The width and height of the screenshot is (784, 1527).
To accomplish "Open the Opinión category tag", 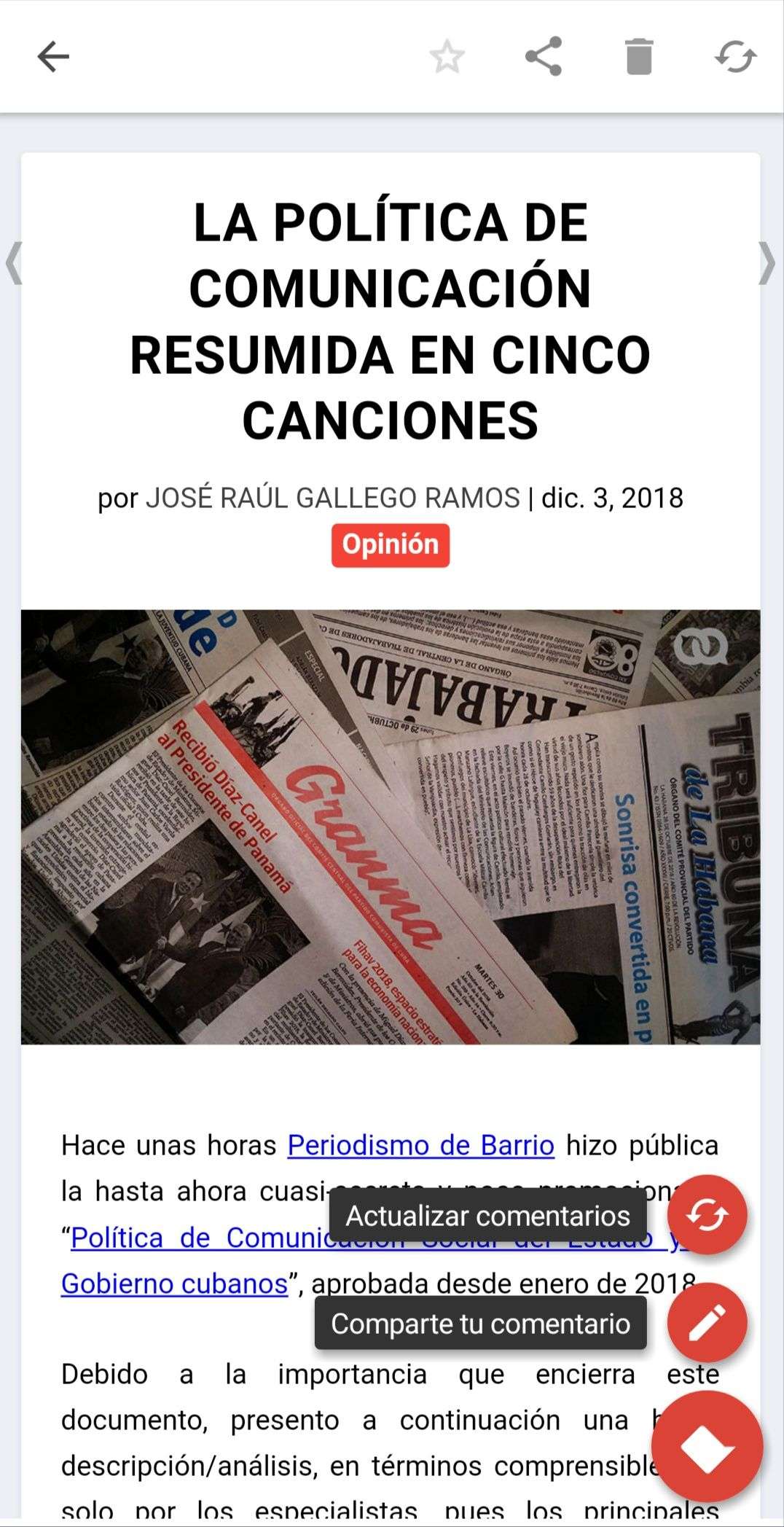I will [x=391, y=545].
